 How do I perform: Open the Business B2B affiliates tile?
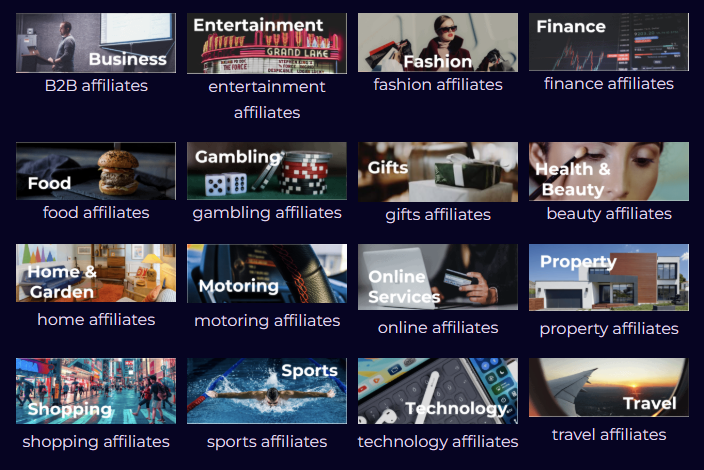(96, 43)
